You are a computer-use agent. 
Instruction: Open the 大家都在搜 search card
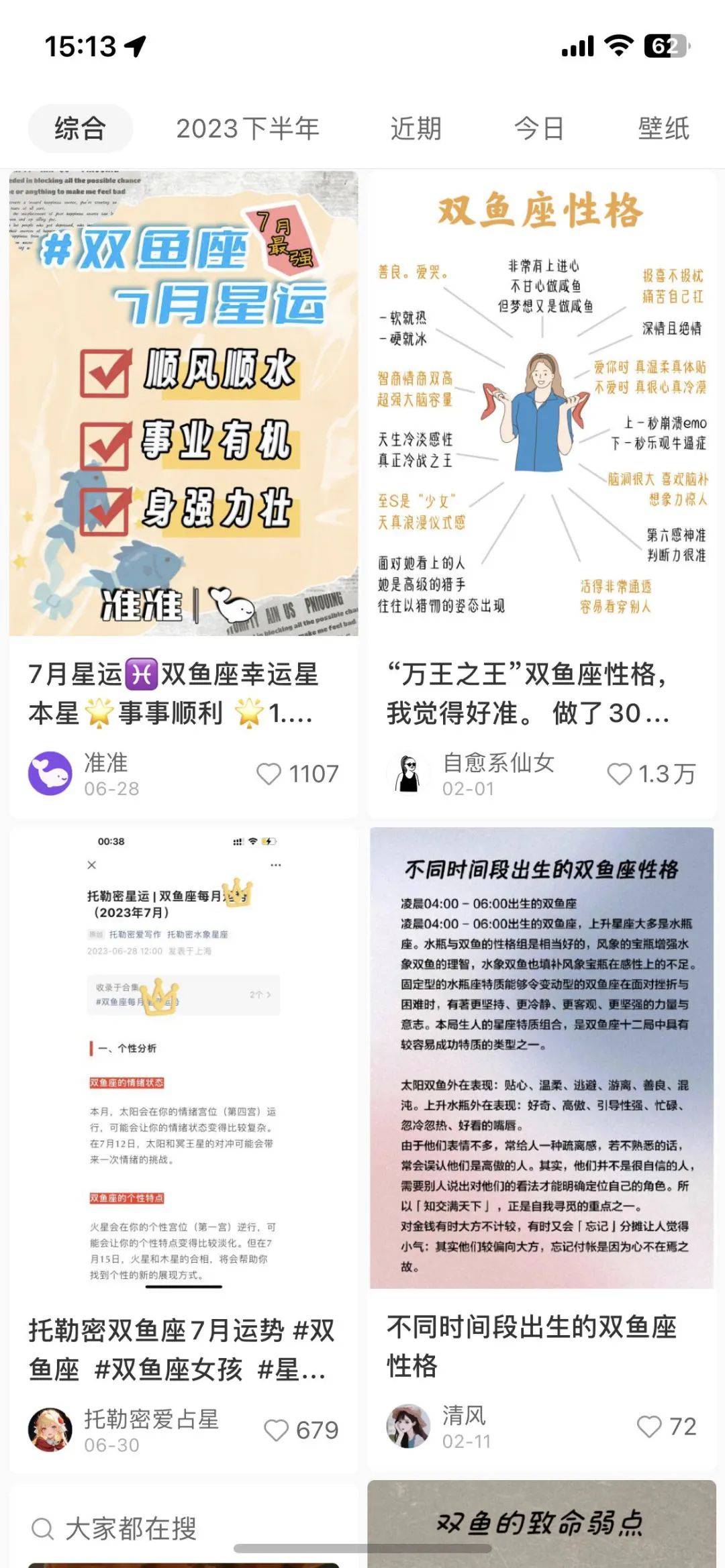coord(131,1529)
